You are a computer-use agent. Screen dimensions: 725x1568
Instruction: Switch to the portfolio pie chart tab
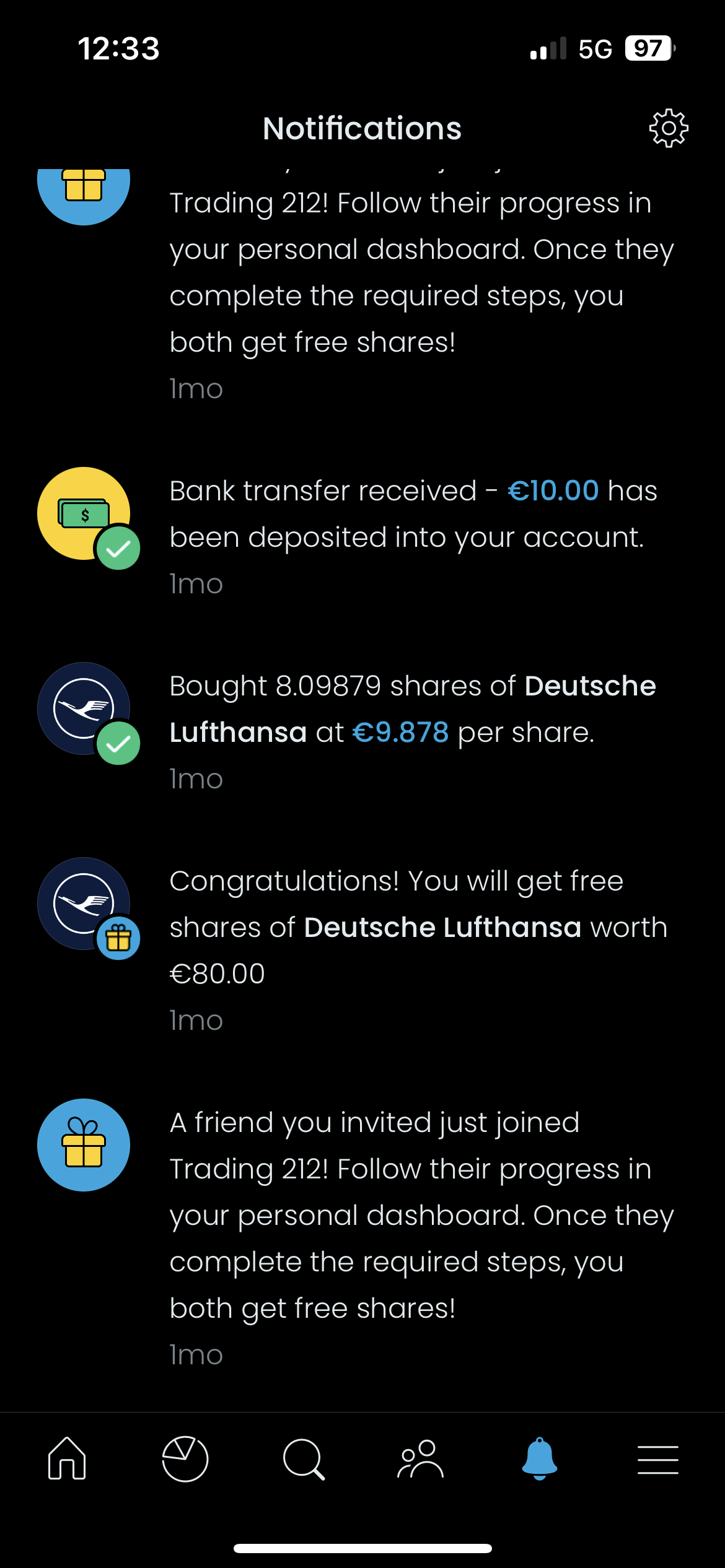pos(185,1458)
